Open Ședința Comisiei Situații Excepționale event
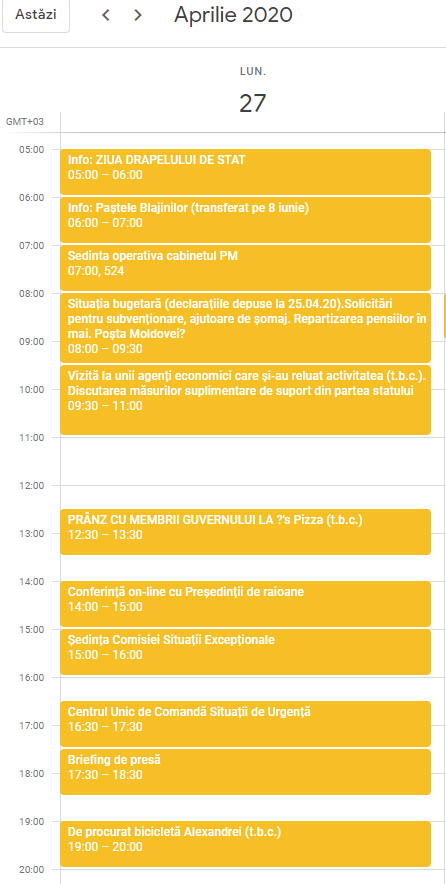 coord(245,652)
